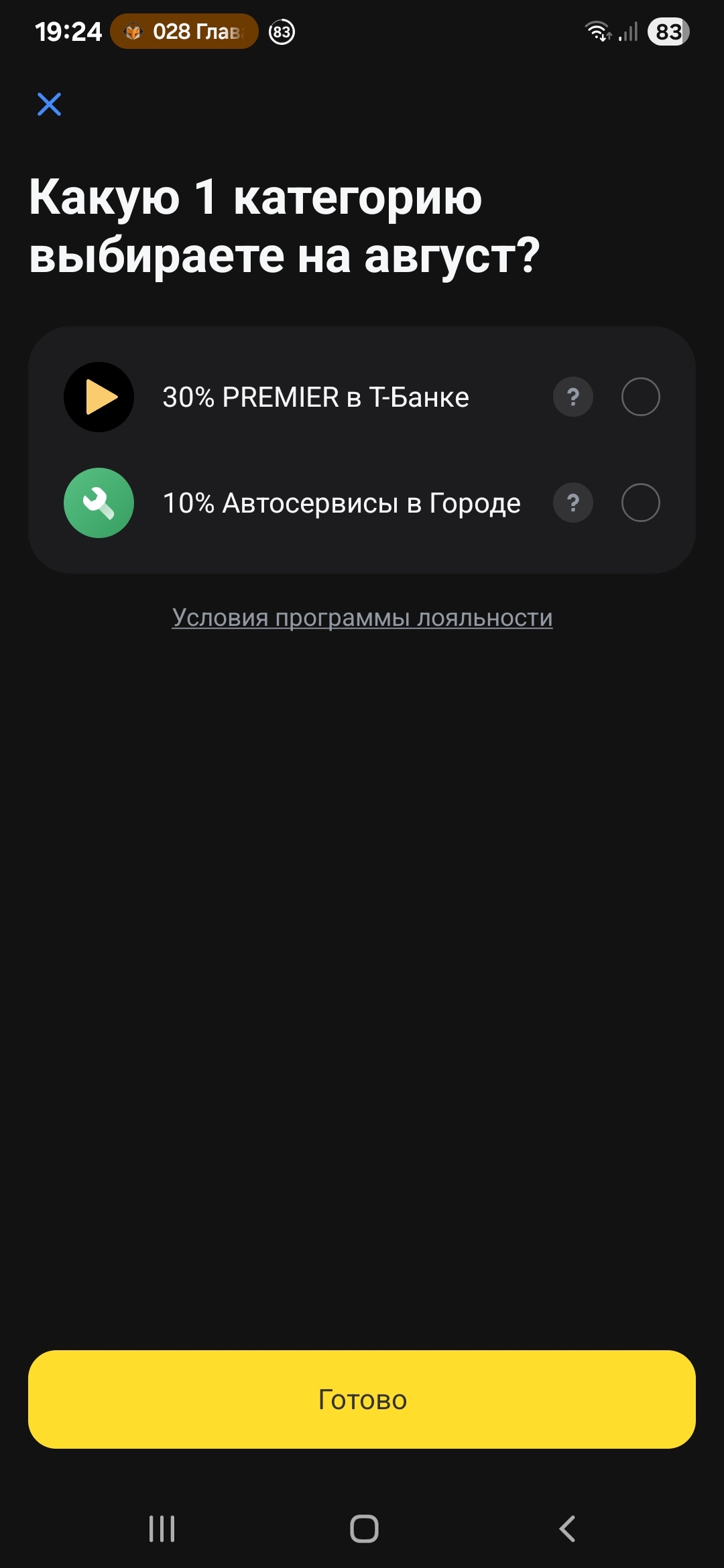The image size is (724, 1568).
Task: Open the help icon for 10% Автосервисы
Action: (572, 503)
